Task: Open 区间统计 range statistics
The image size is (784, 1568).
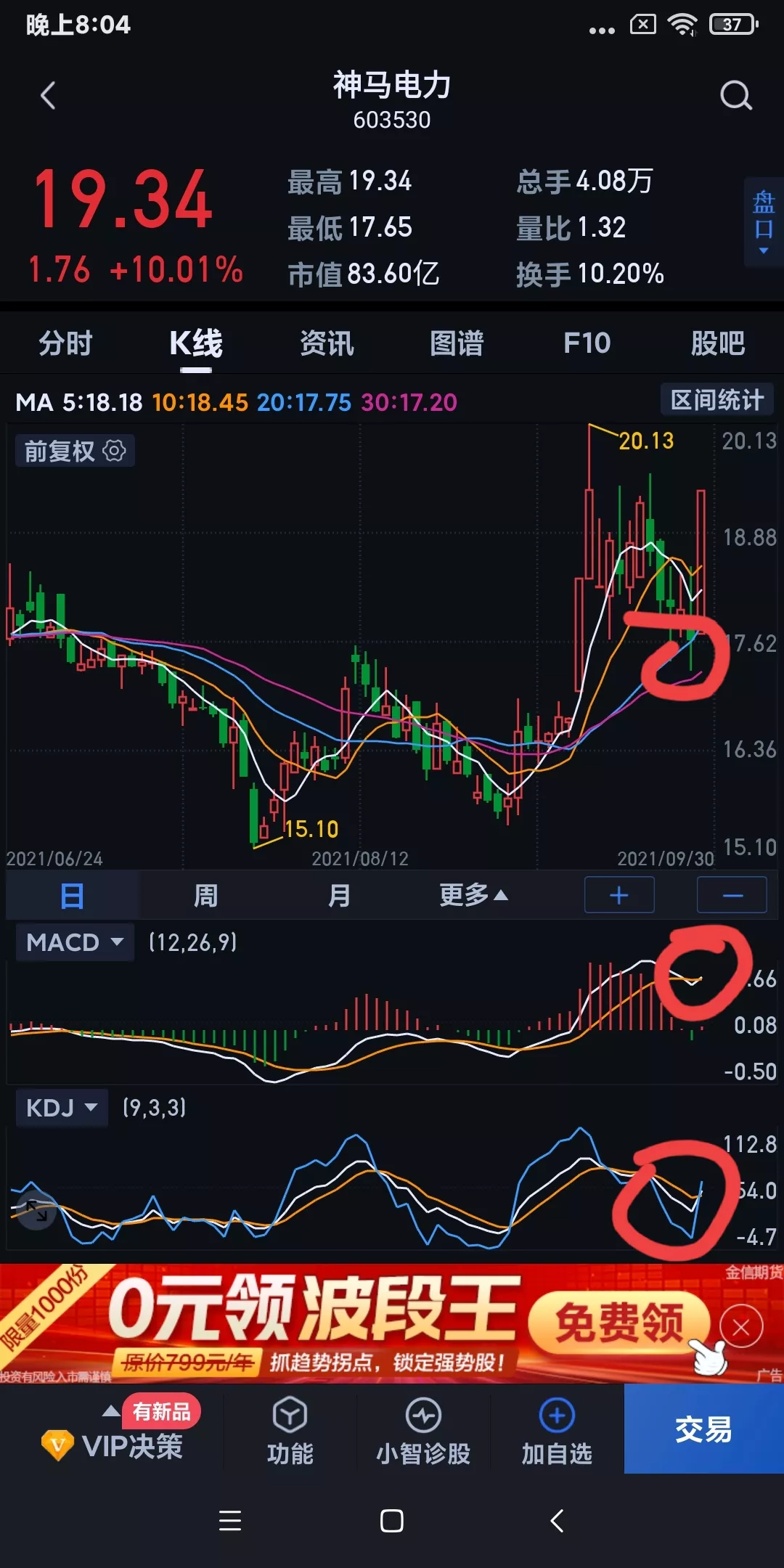Action: point(716,400)
